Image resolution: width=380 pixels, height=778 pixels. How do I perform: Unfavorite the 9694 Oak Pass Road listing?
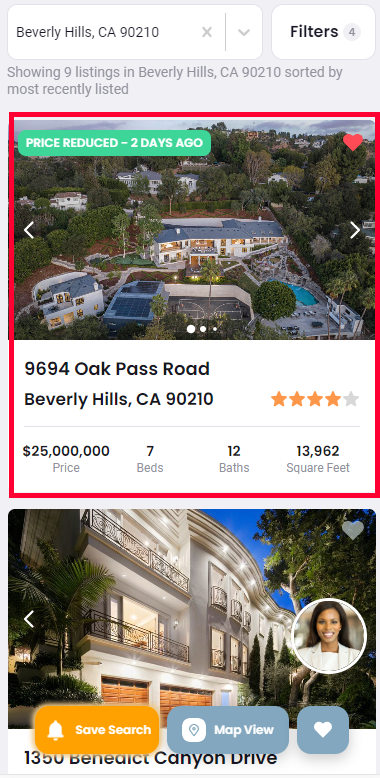tap(353, 143)
